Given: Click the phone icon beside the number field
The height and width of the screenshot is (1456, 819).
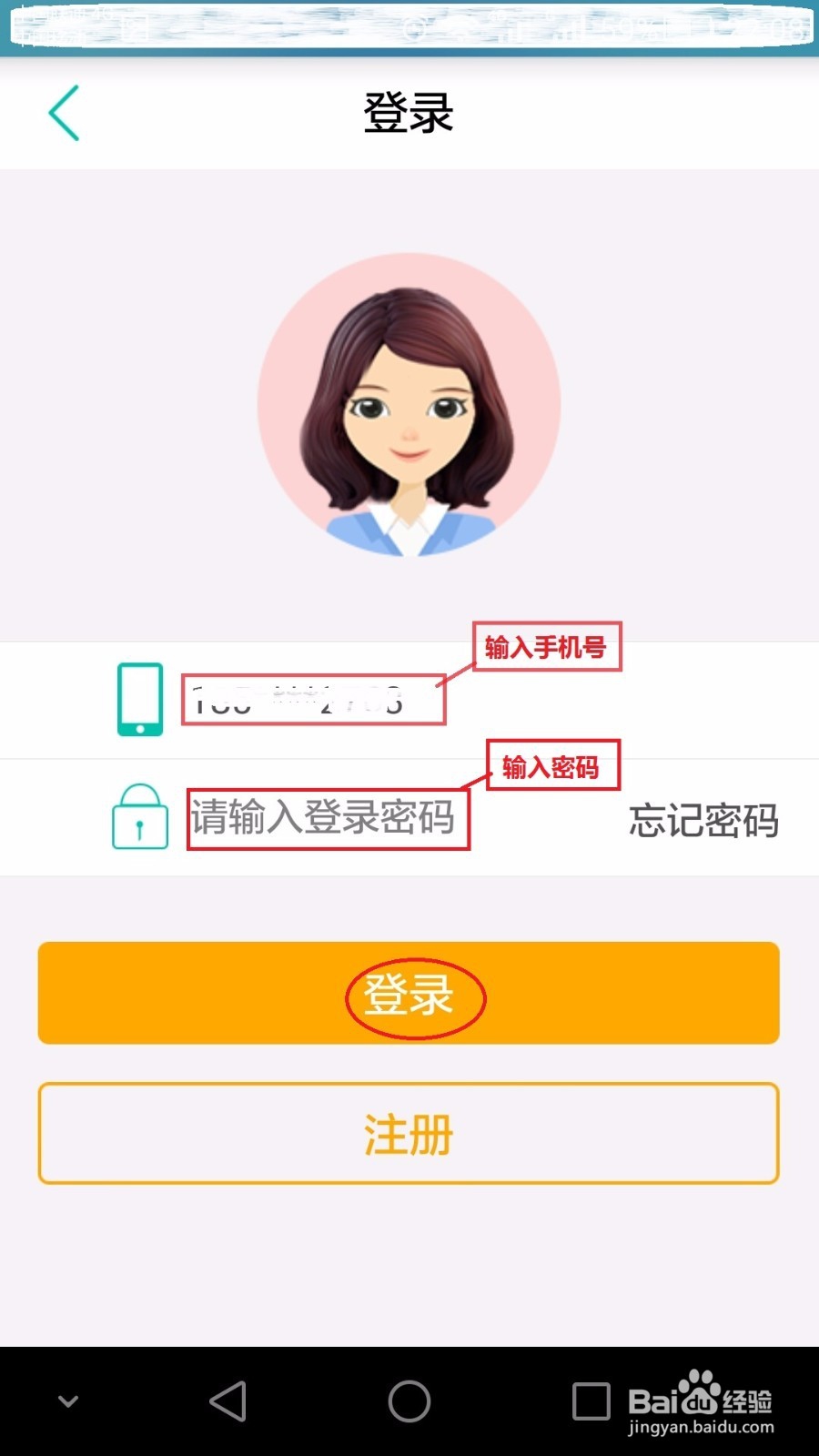Looking at the screenshot, I should point(138,701).
